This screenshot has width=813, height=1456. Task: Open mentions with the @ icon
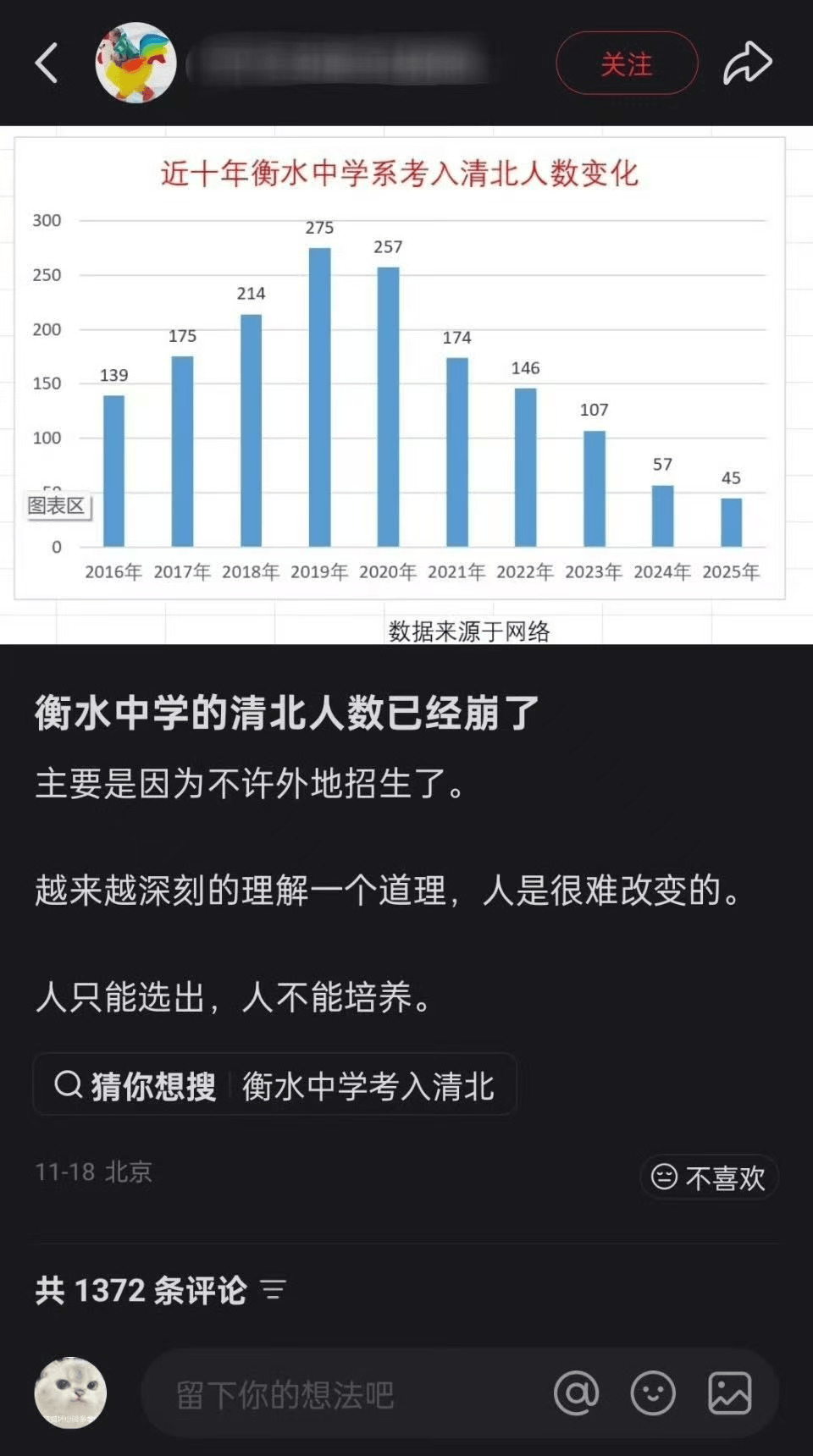pos(578,1393)
